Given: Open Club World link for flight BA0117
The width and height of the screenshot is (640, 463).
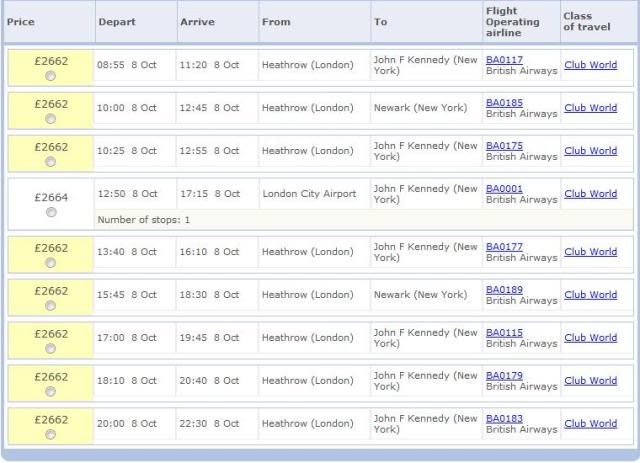Looking at the screenshot, I should [x=590, y=65].
